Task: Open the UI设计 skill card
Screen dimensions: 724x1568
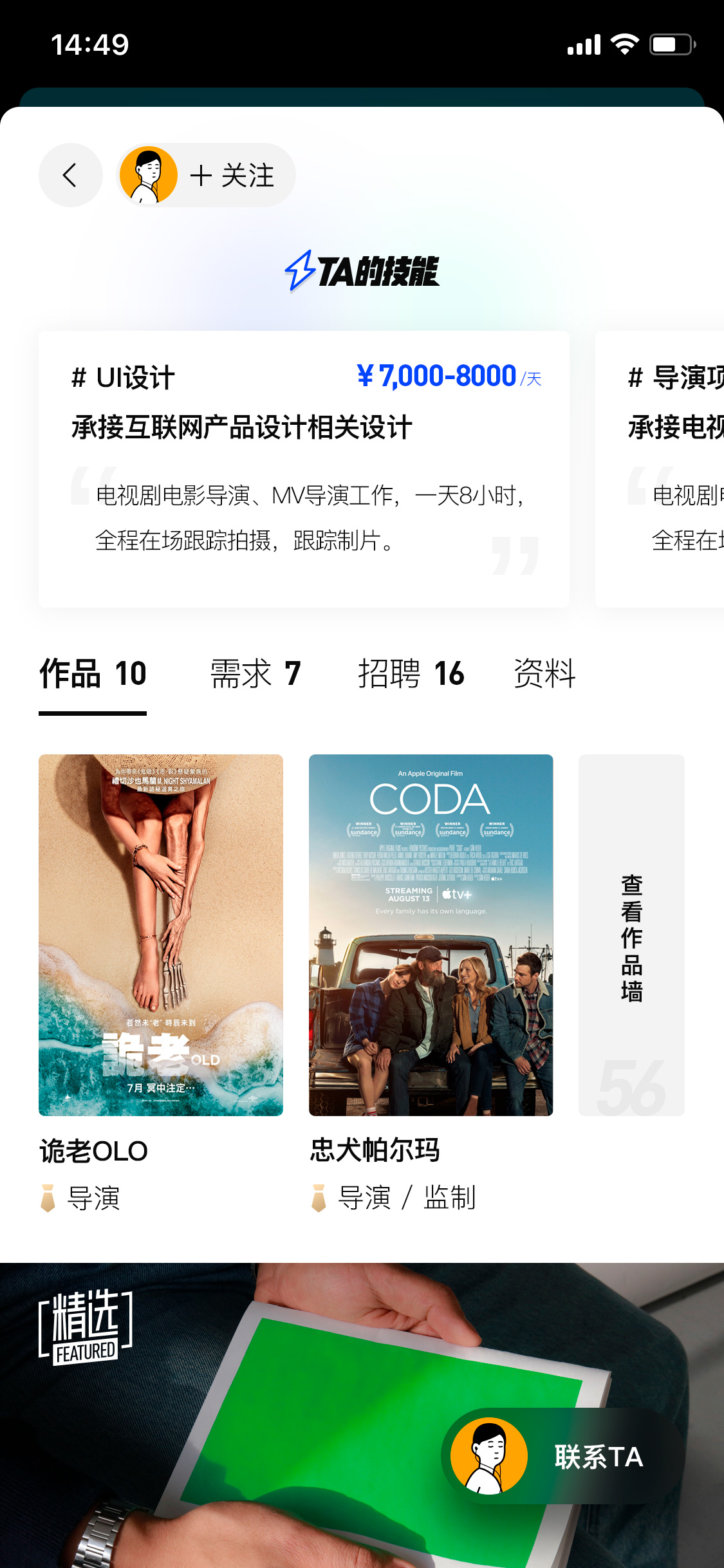Action: click(x=304, y=469)
